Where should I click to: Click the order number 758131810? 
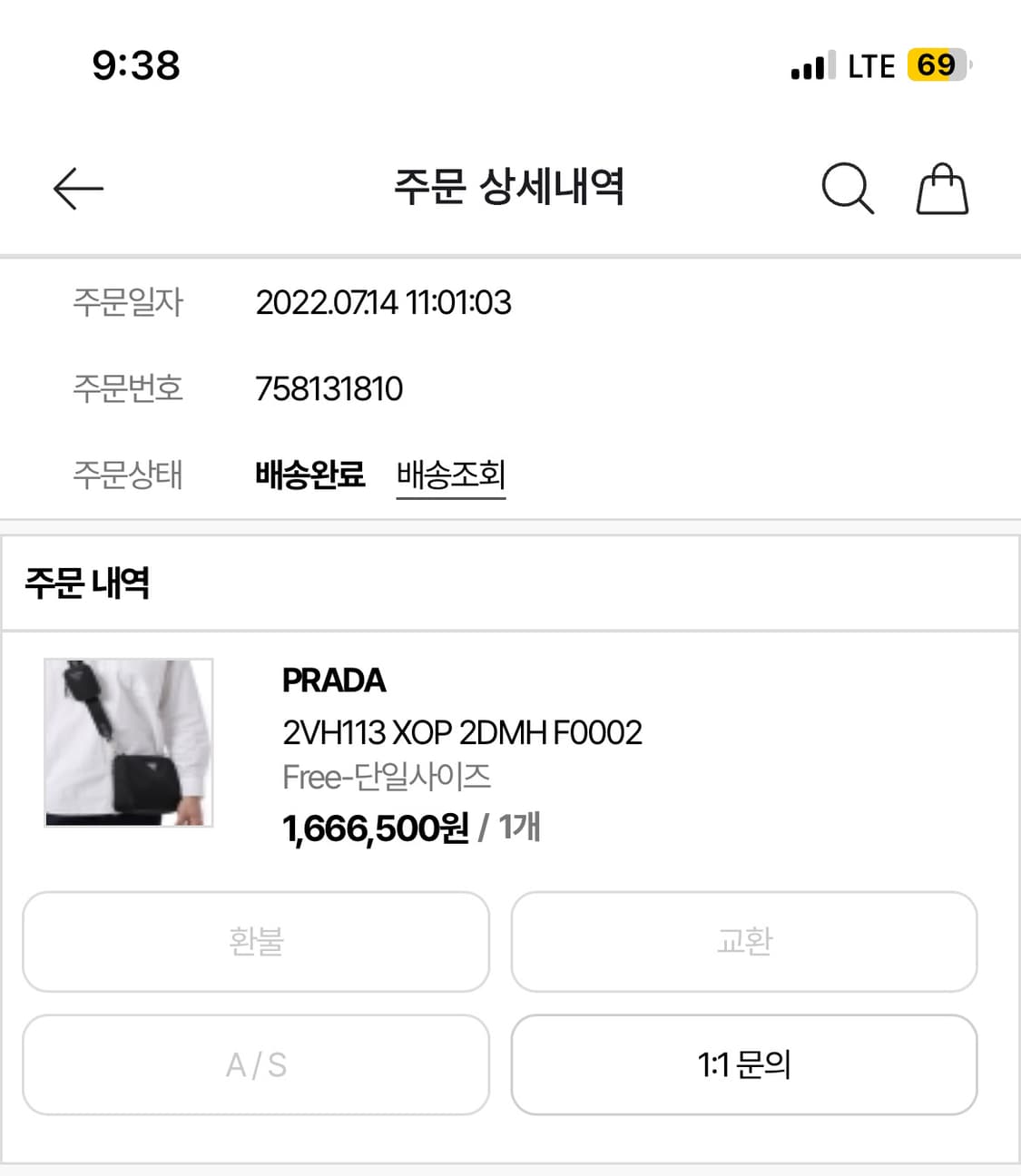pos(329,388)
